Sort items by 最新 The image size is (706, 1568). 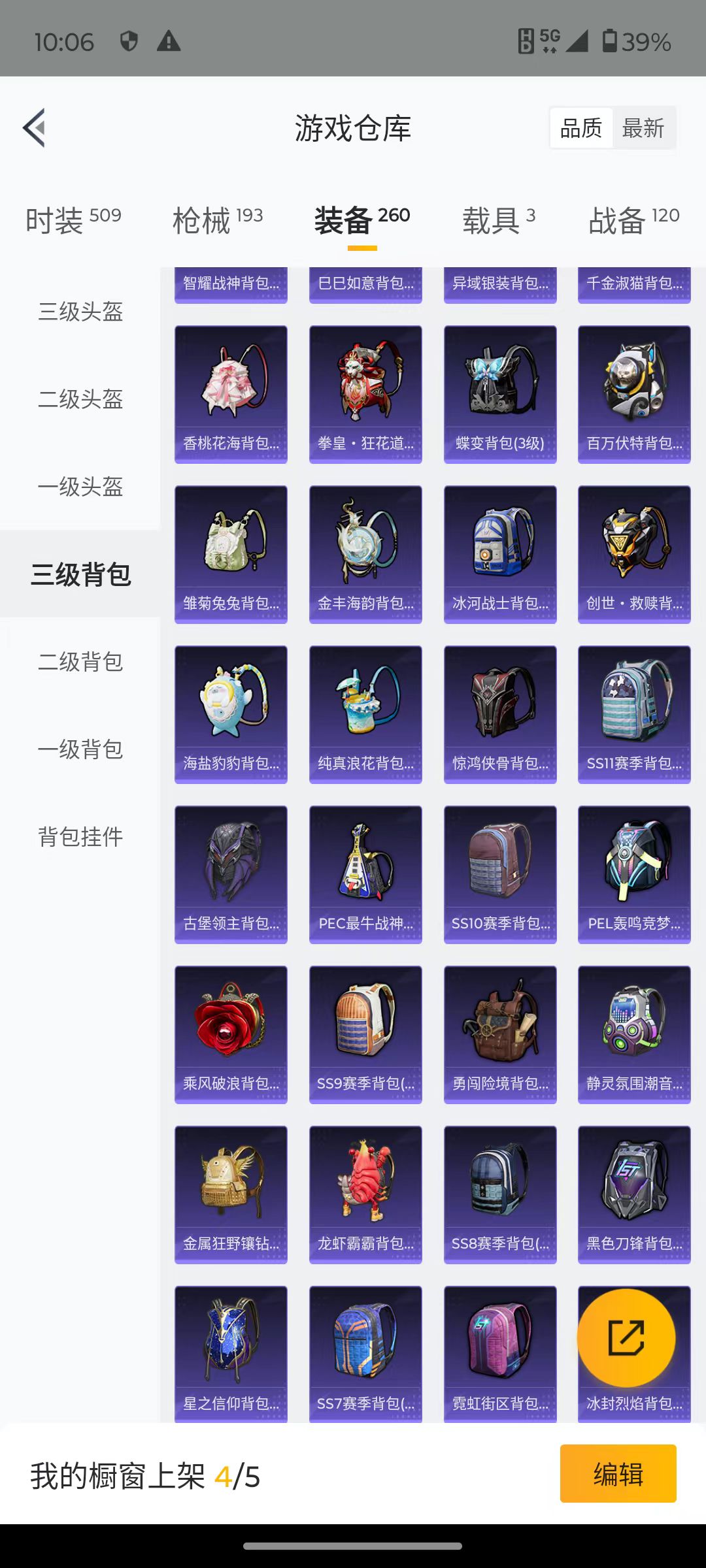tap(643, 128)
